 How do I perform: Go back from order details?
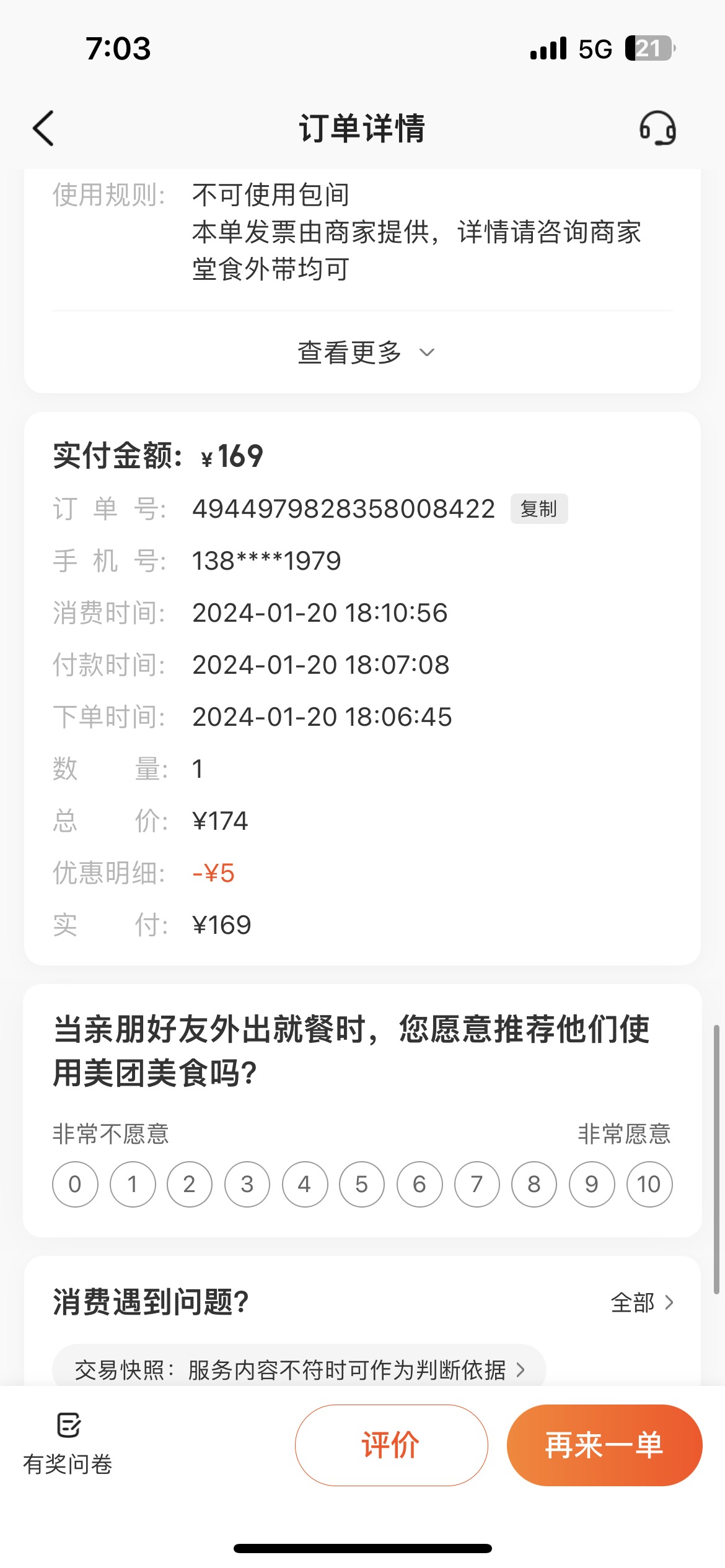[x=43, y=128]
